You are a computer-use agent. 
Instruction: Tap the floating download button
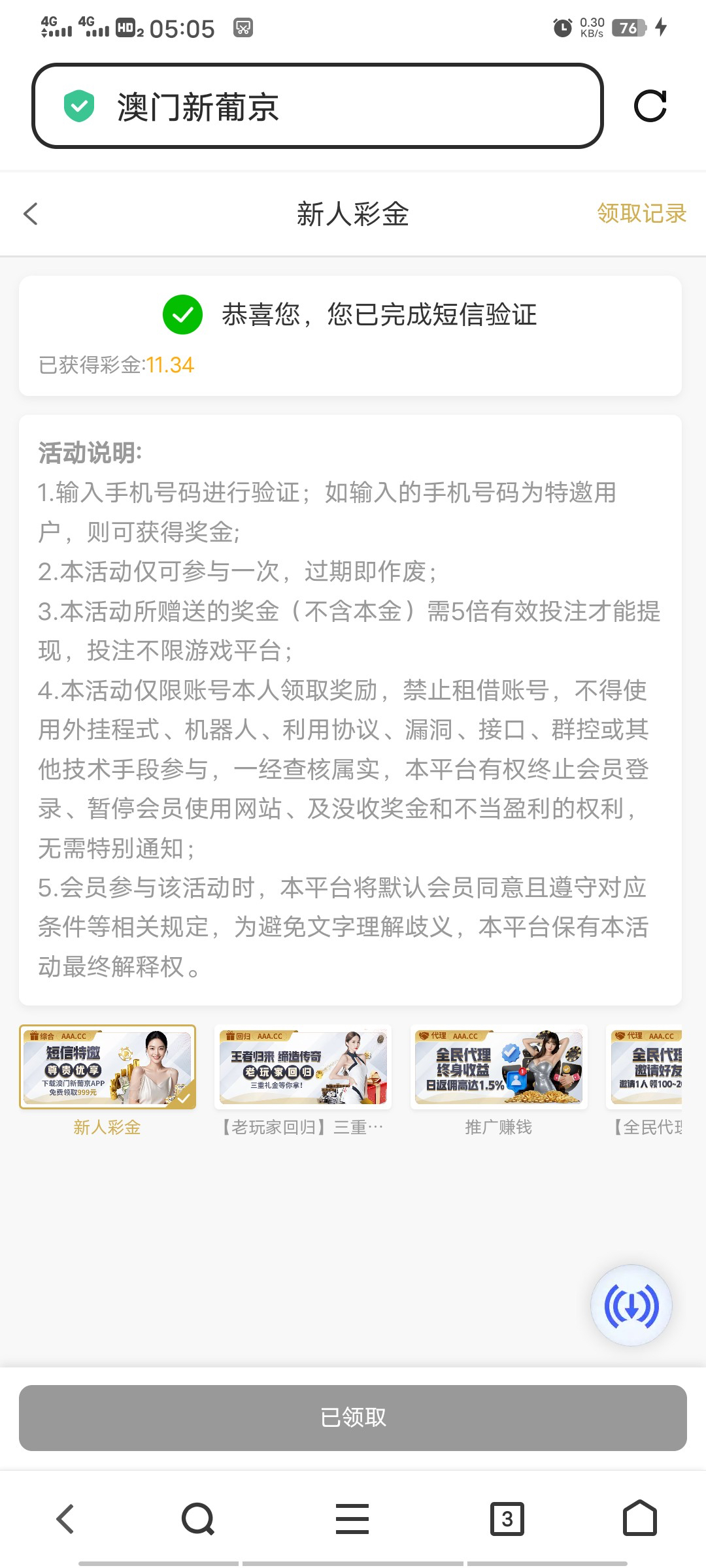(631, 1306)
